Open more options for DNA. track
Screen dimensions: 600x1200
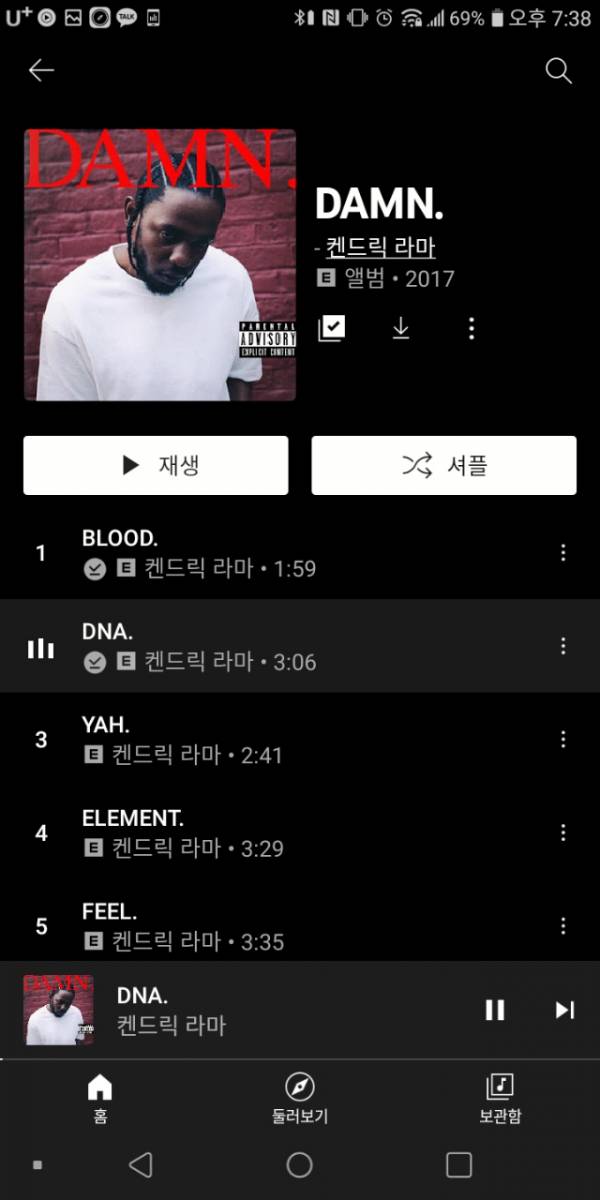click(x=563, y=646)
